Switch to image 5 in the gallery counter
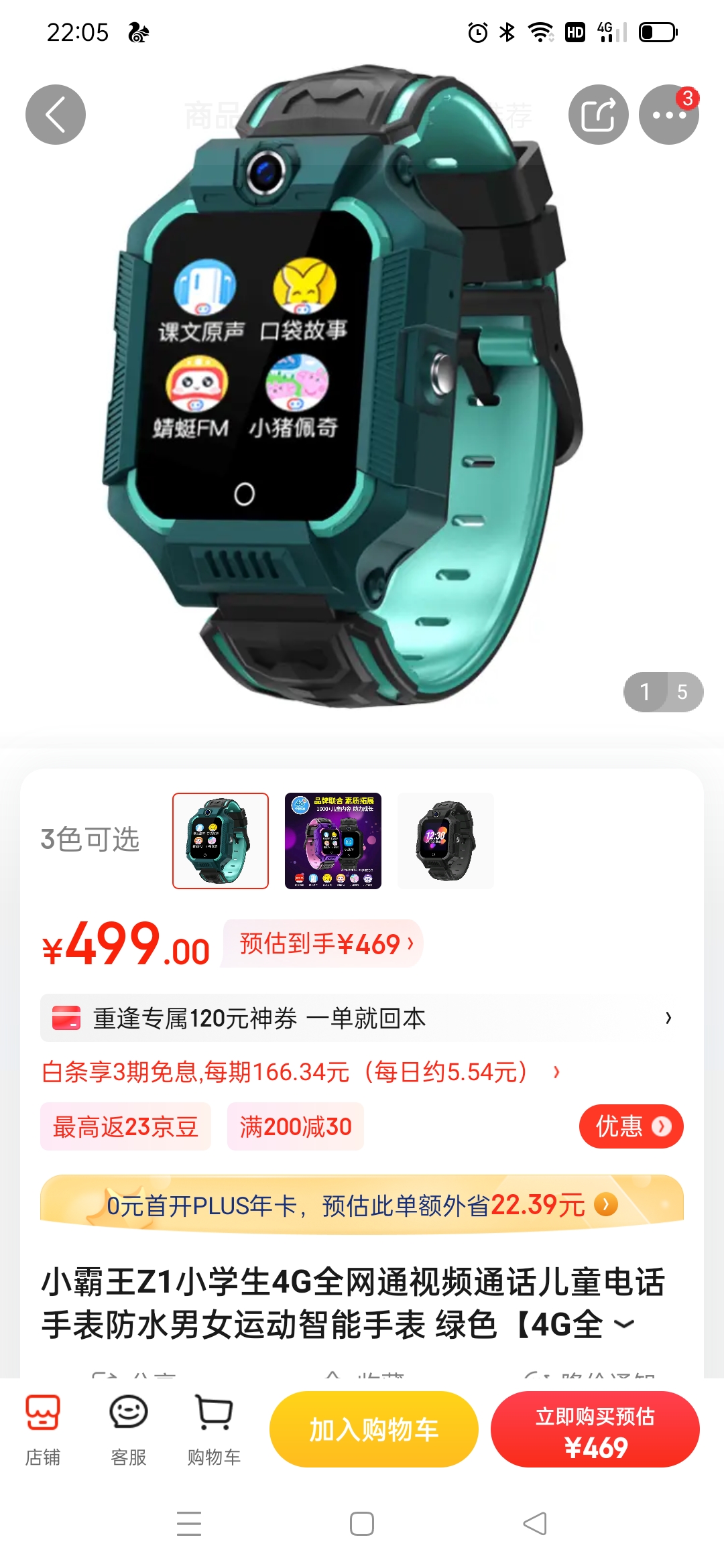724x1568 pixels. coord(683,693)
